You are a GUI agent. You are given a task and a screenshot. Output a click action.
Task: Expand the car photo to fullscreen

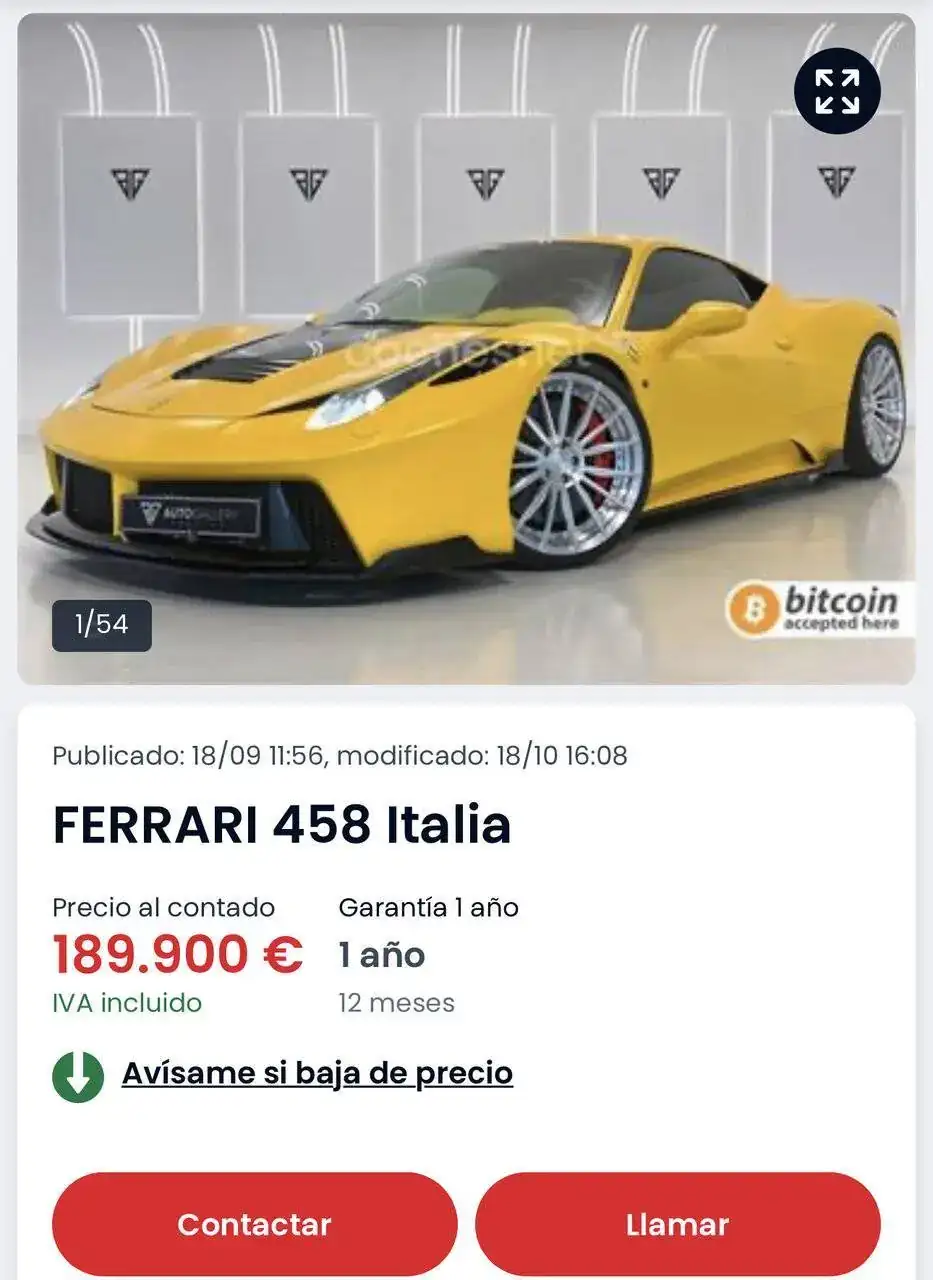(837, 91)
